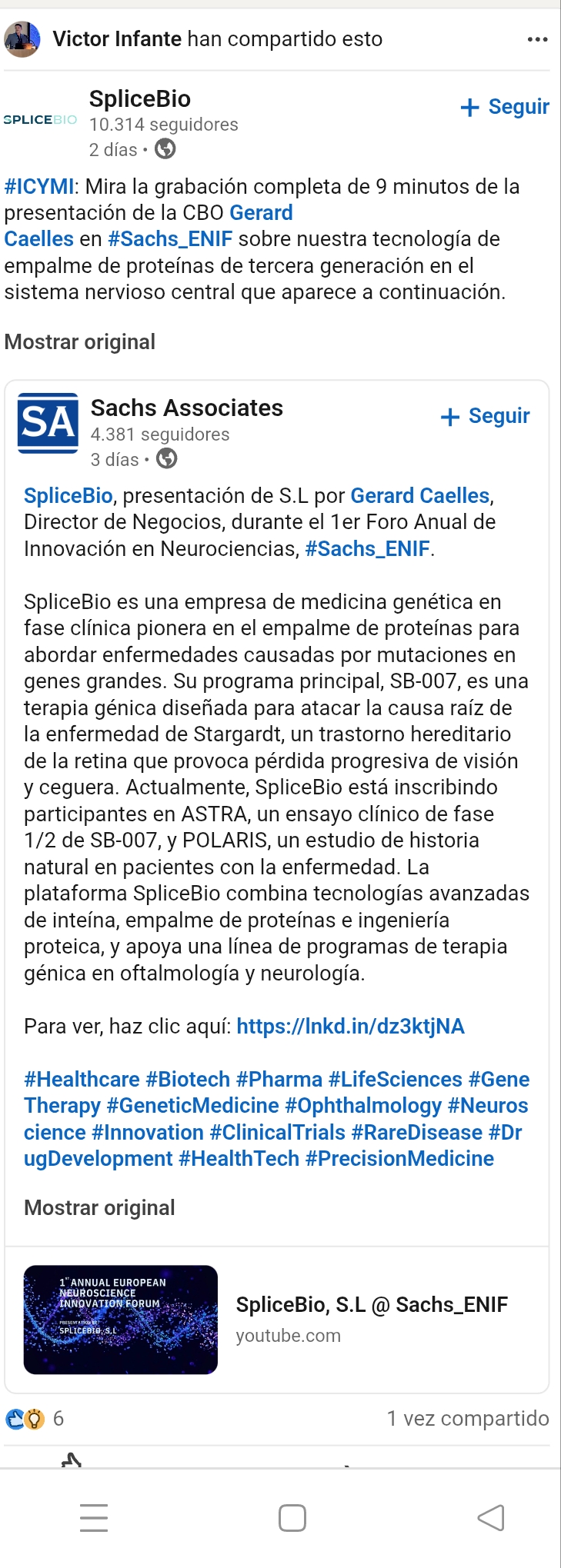
Task: Click the SpliceBio company logo
Action: coord(40,120)
